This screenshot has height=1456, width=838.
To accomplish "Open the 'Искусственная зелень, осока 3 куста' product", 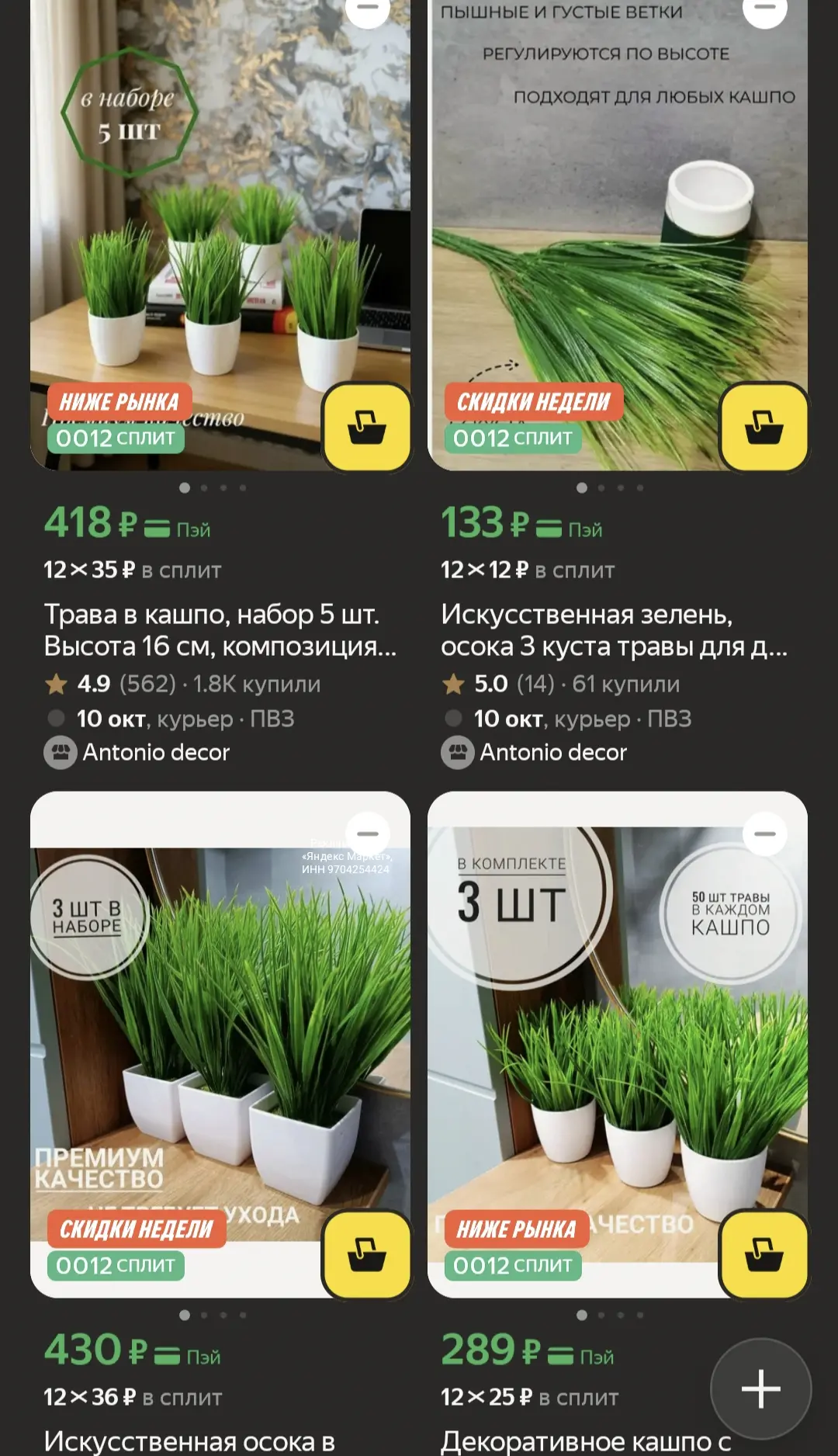I will click(x=615, y=630).
